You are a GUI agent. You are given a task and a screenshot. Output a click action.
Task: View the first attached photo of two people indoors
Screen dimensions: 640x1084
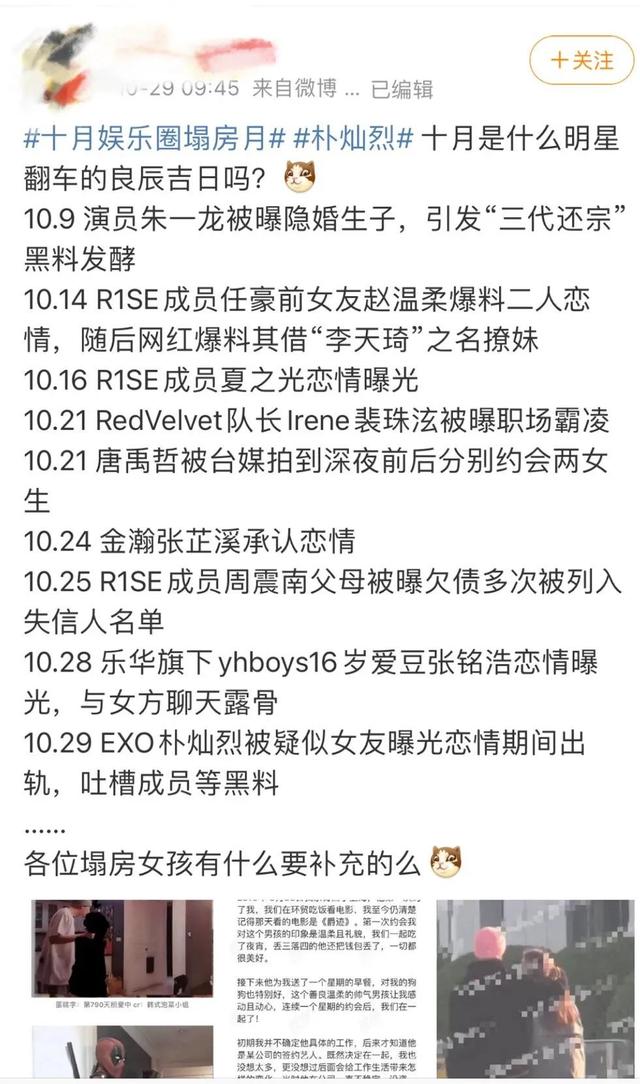(x=122, y=953)
